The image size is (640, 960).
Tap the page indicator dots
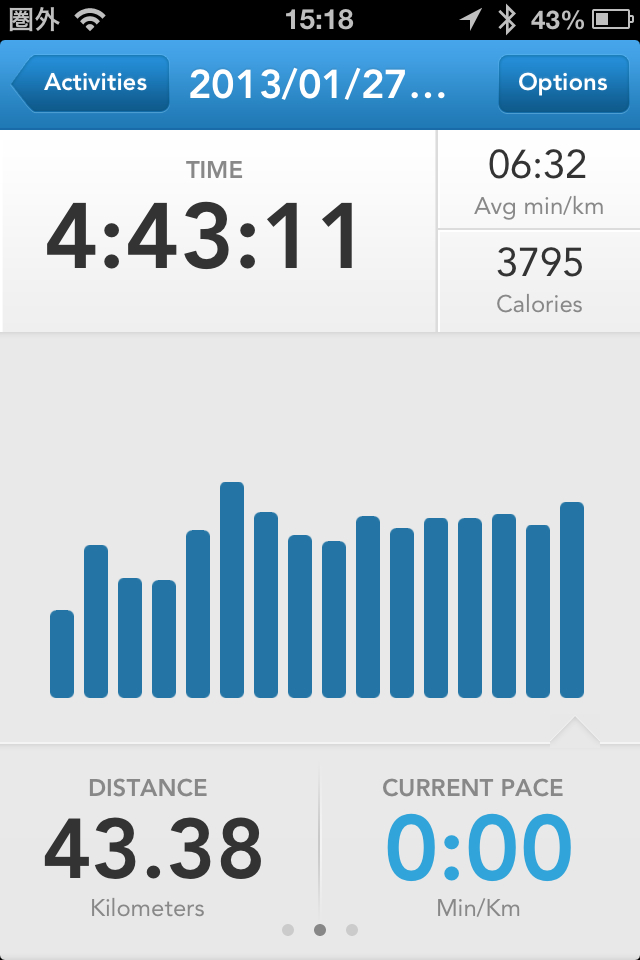[320, 930]
